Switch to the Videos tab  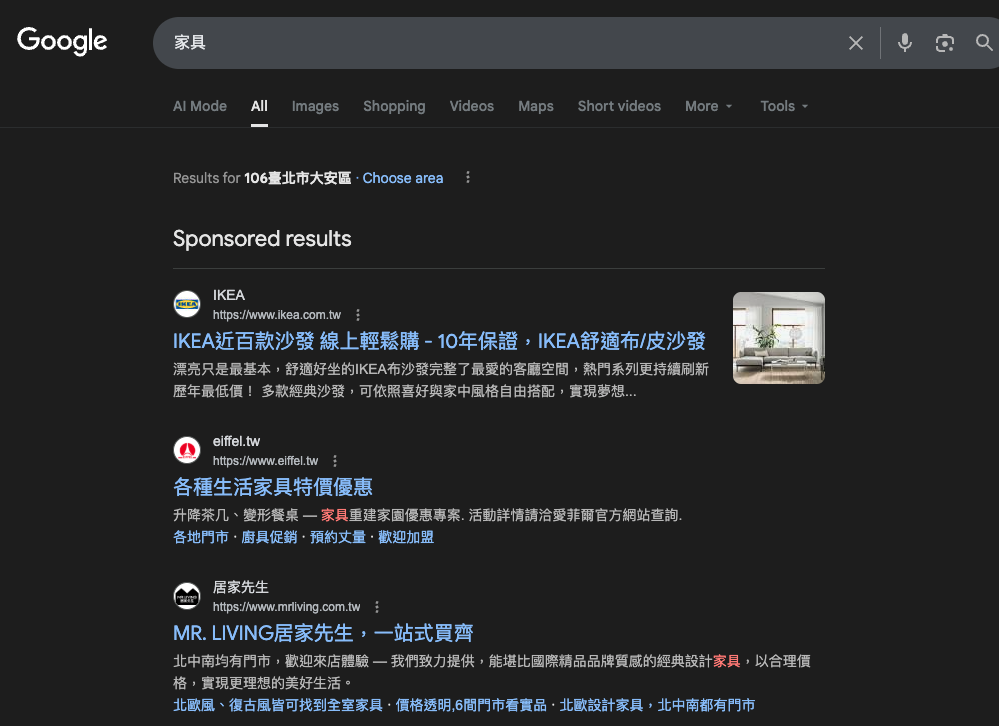(471, 106)
